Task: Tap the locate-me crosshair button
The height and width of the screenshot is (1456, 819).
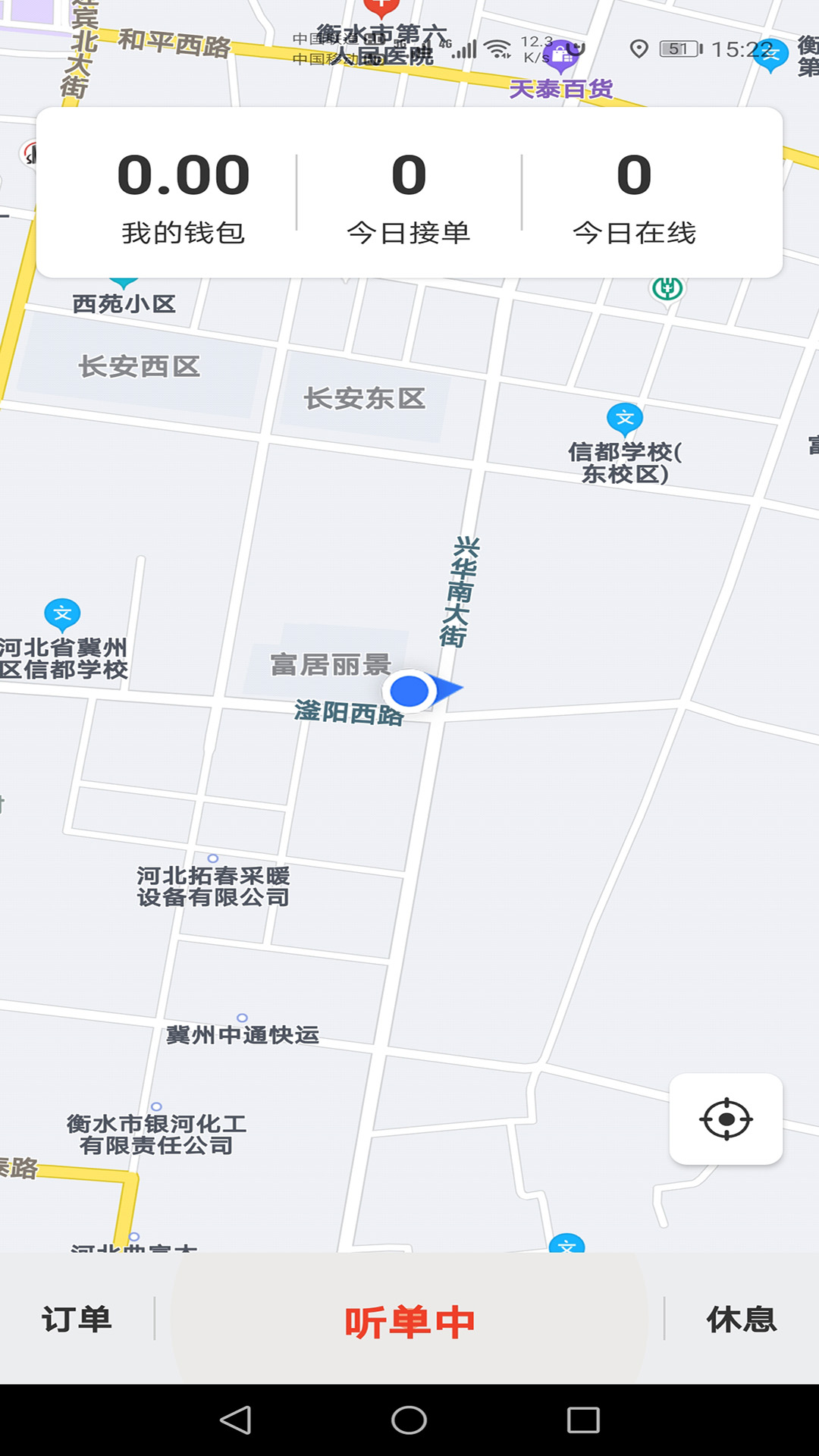Action: point(725,1118)
